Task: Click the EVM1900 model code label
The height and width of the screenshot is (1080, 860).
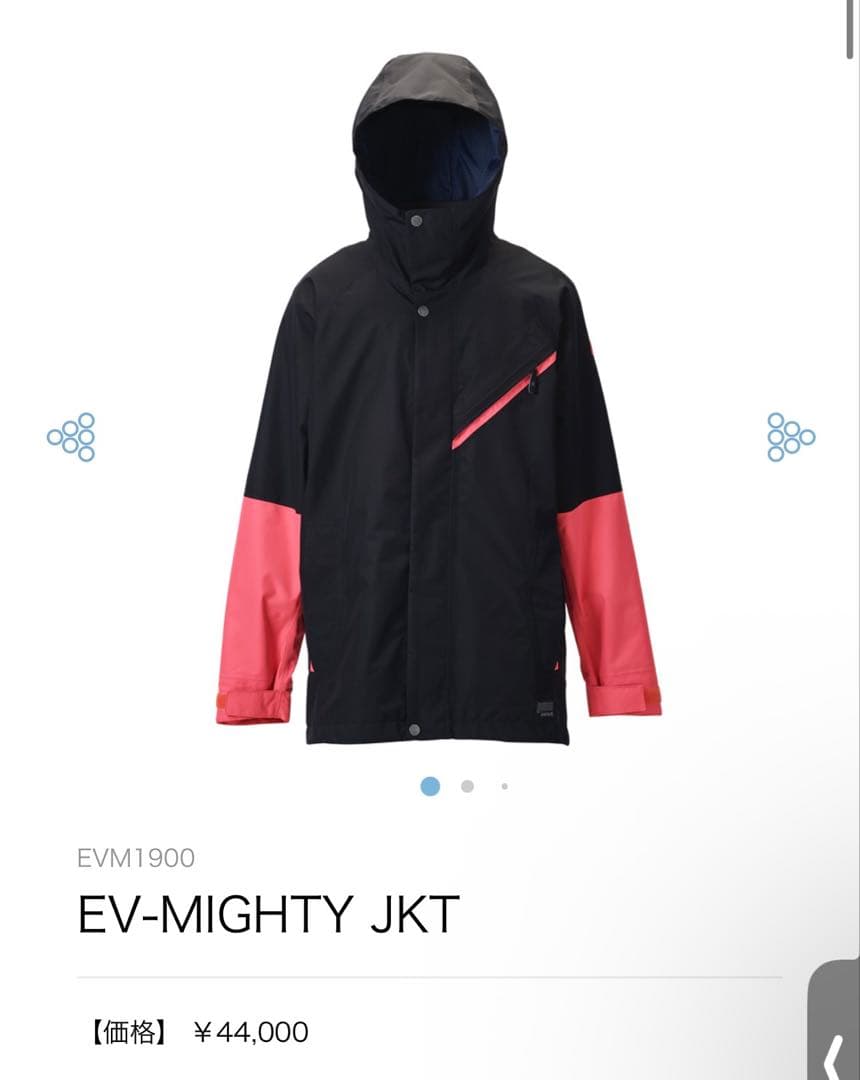Action: pos(138,855)
